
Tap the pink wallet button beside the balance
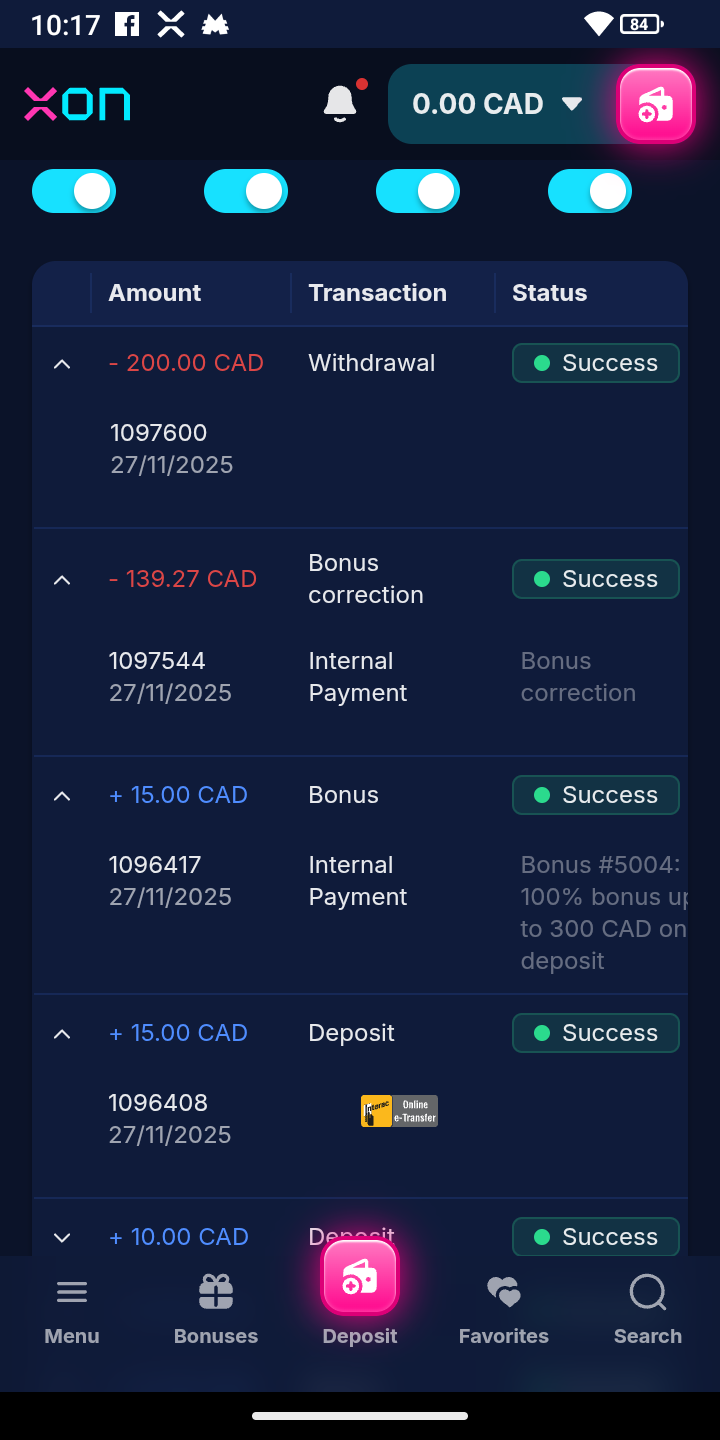point(656,104)
